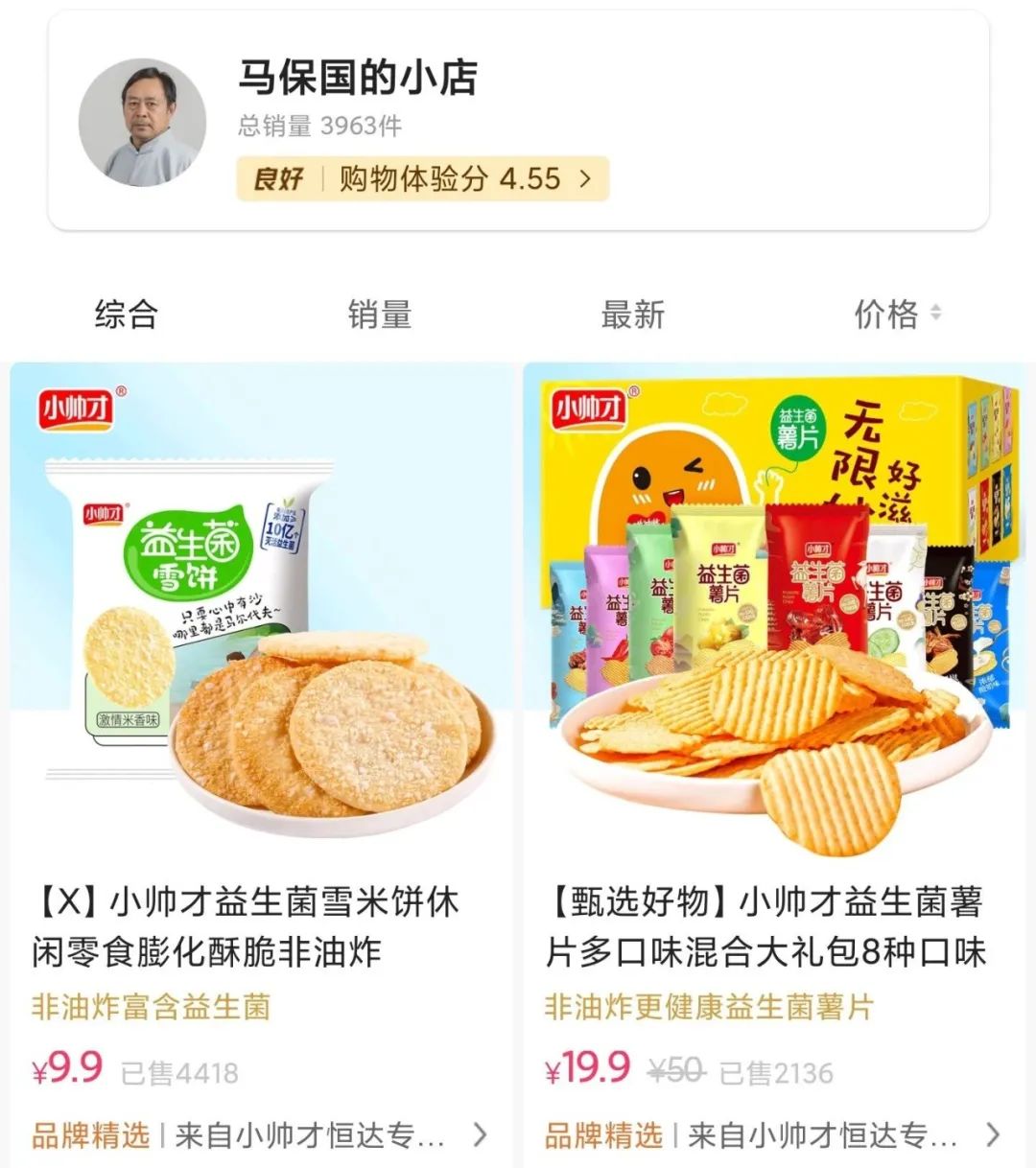This screenshot has height=1168, width=1036.
Task: Open shopping experience score details via right arrow
Action: click(x=582, y=178)
